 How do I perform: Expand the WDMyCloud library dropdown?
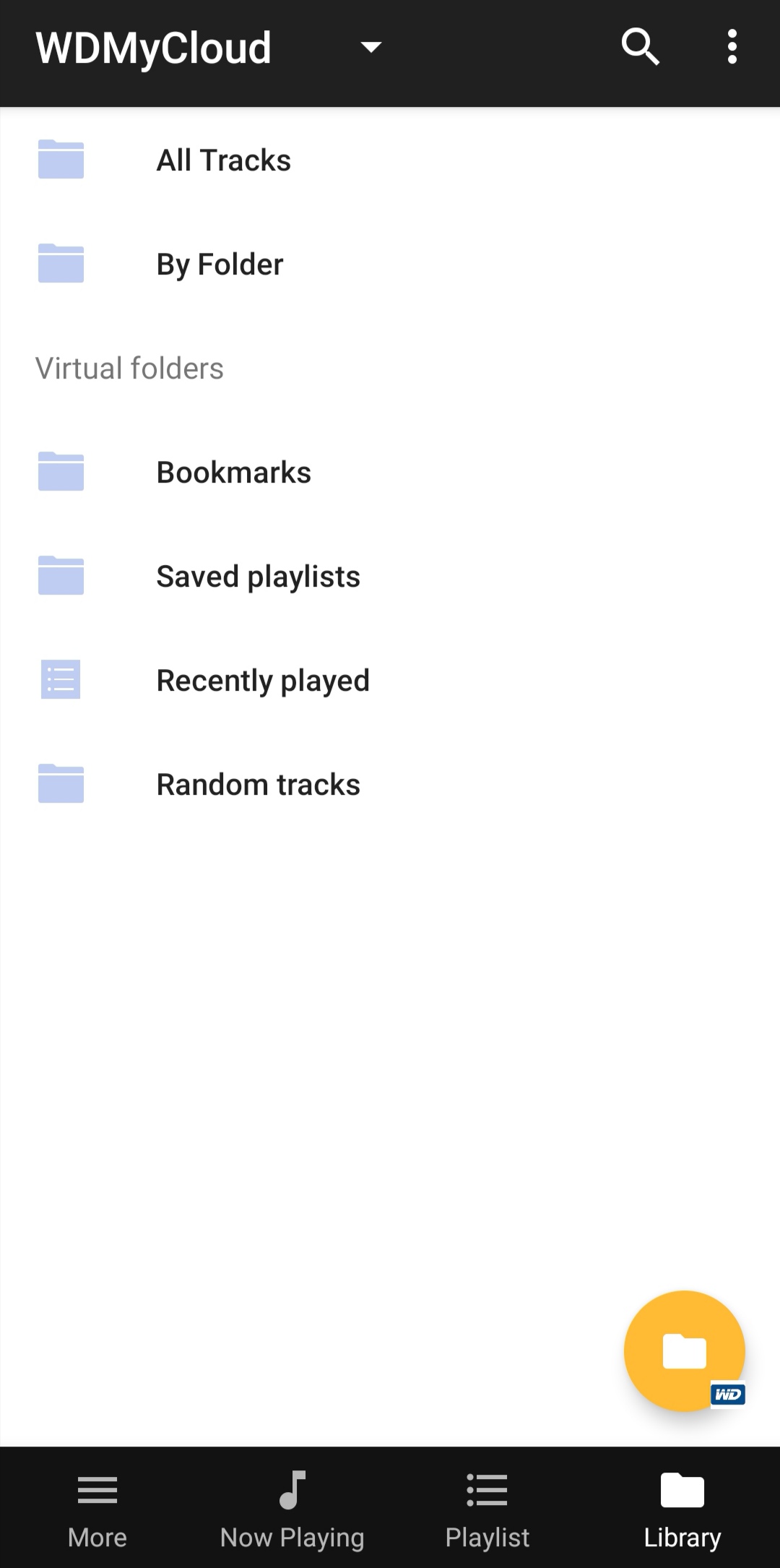370,48
